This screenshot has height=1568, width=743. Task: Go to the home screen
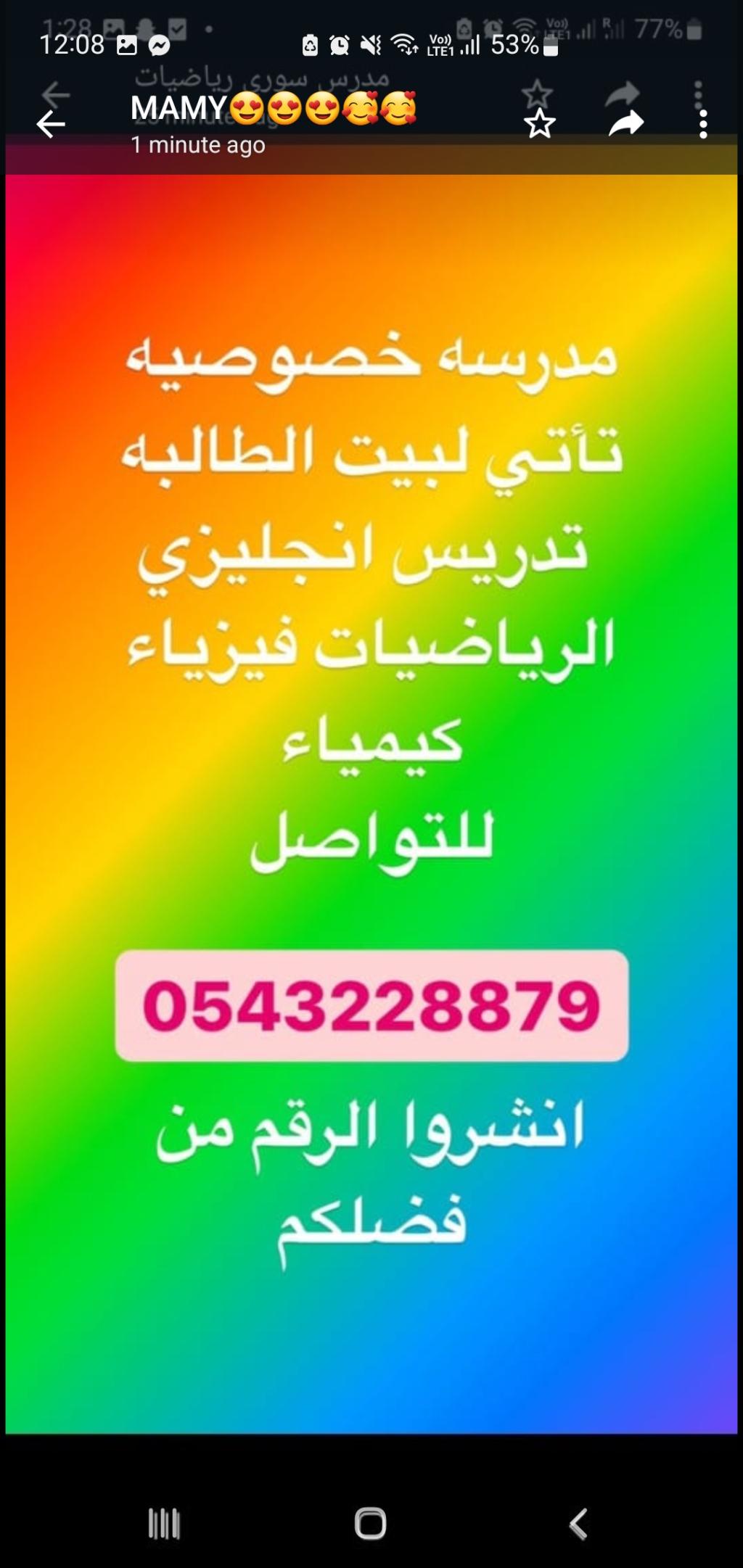pos(371,1523)
